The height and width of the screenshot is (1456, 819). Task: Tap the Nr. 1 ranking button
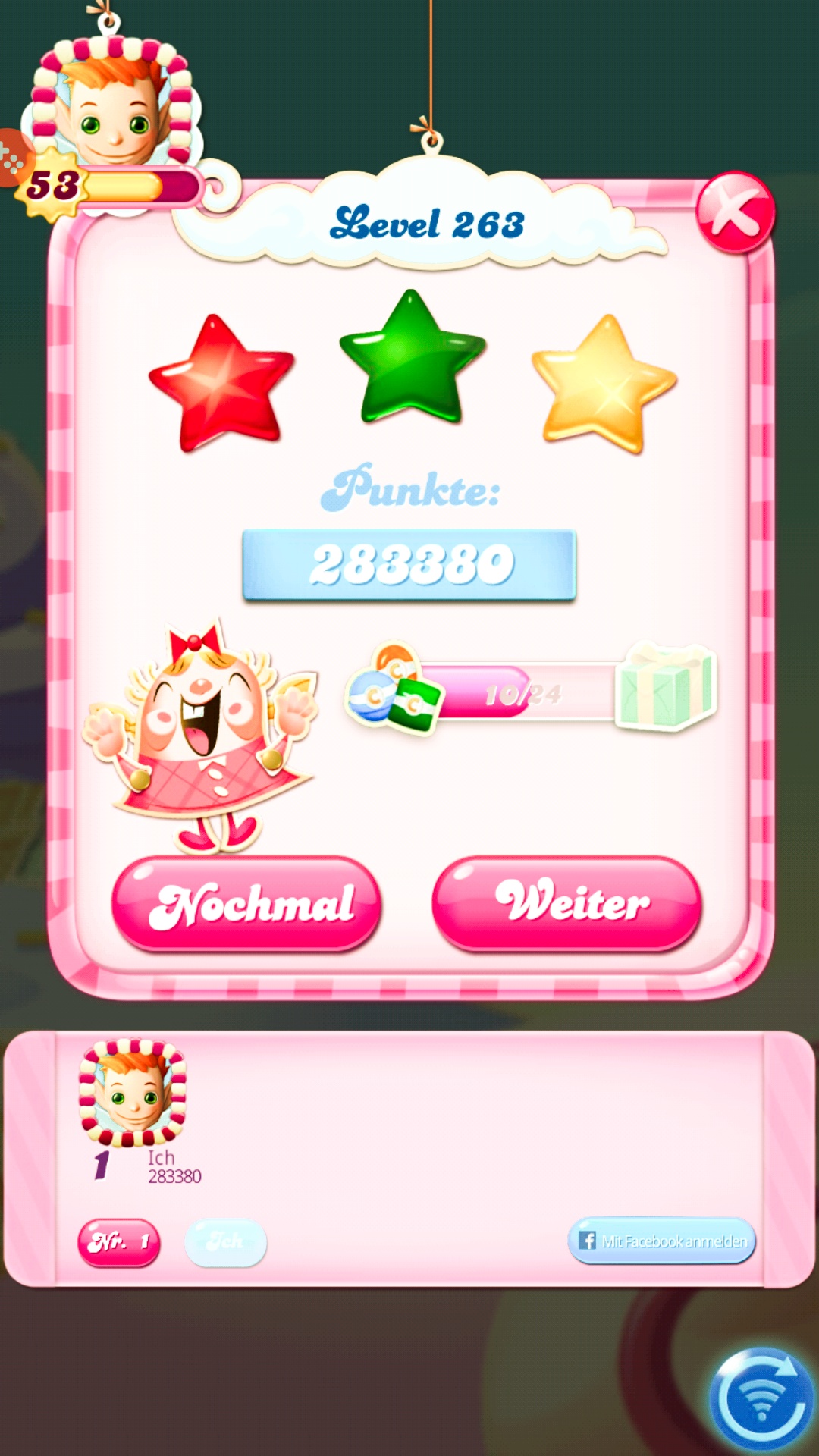click(x=119, y=1242)
